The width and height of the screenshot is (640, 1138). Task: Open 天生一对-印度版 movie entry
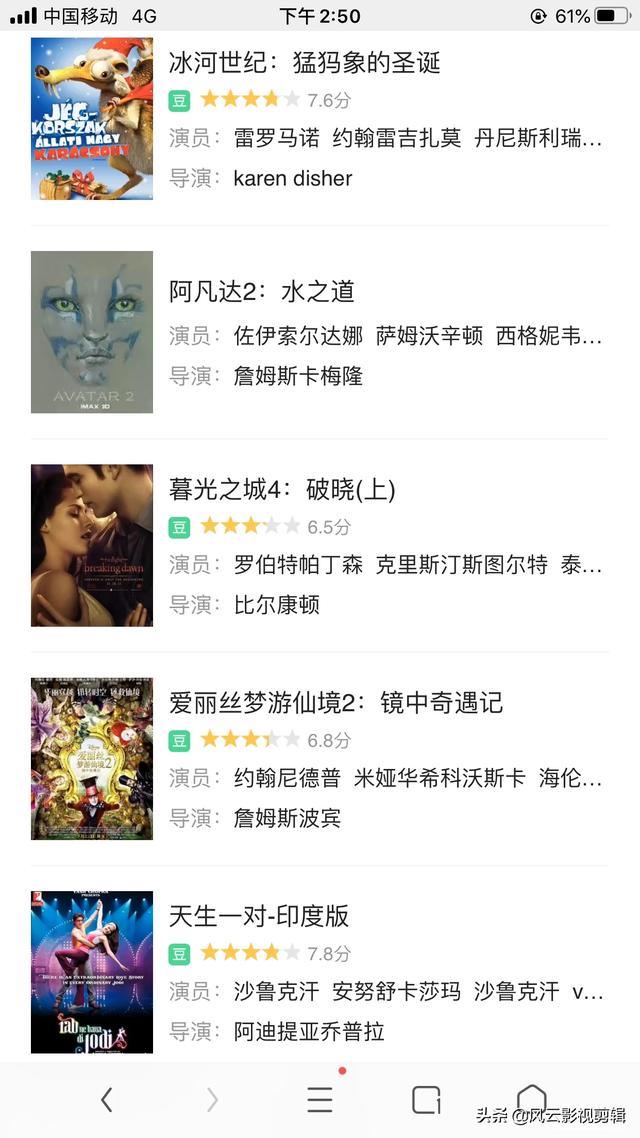319,972
